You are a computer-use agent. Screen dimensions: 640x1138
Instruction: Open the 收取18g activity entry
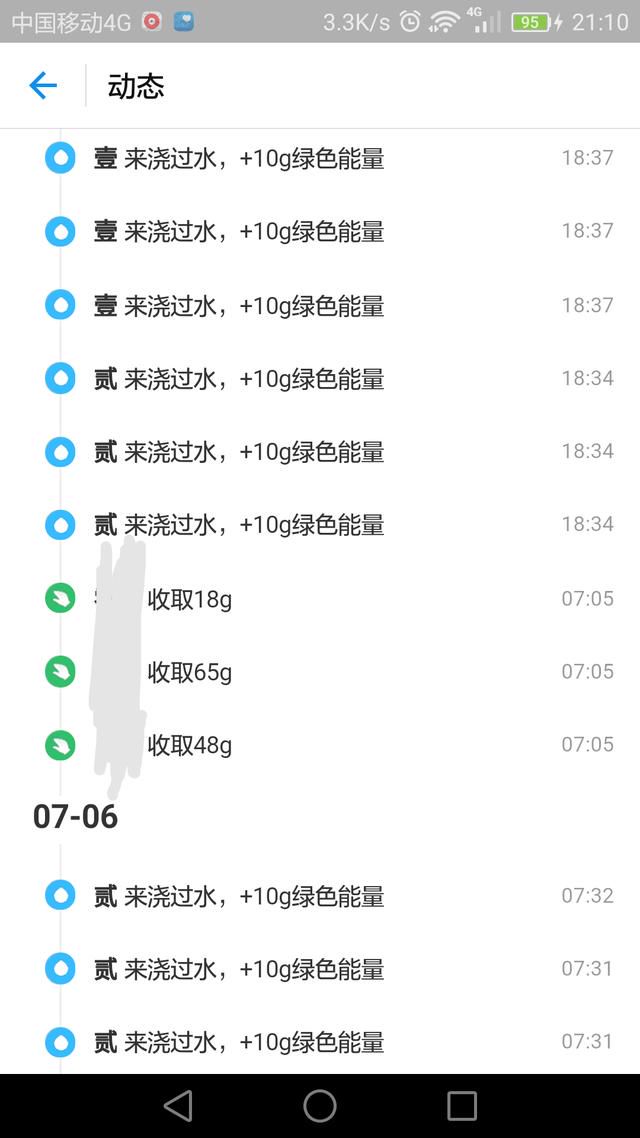tap(320, 599)
